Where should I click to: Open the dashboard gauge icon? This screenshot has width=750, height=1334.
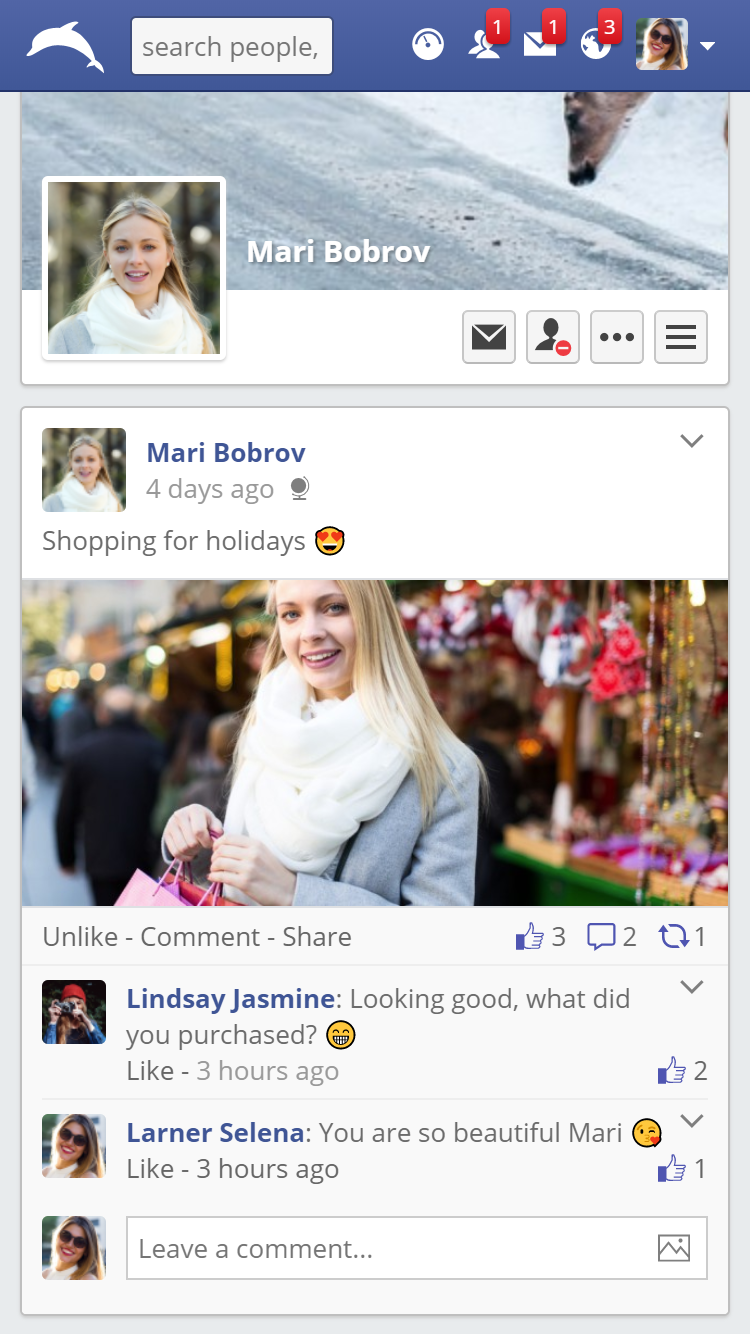tap(428, 45)
